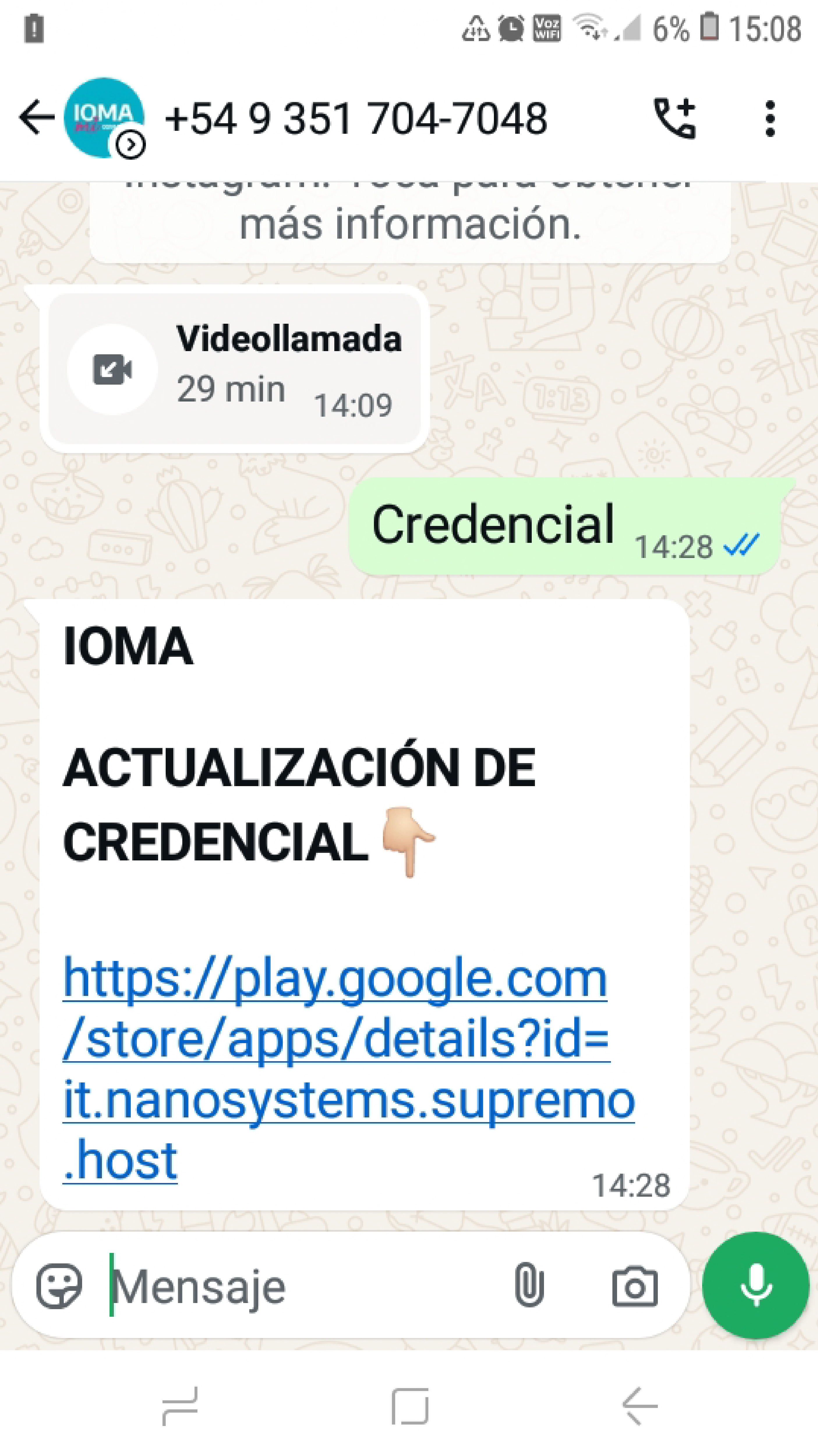818x1456 pixels.
Task: Open the Videollamada call entry from 14:09
Action: (235, 369)
